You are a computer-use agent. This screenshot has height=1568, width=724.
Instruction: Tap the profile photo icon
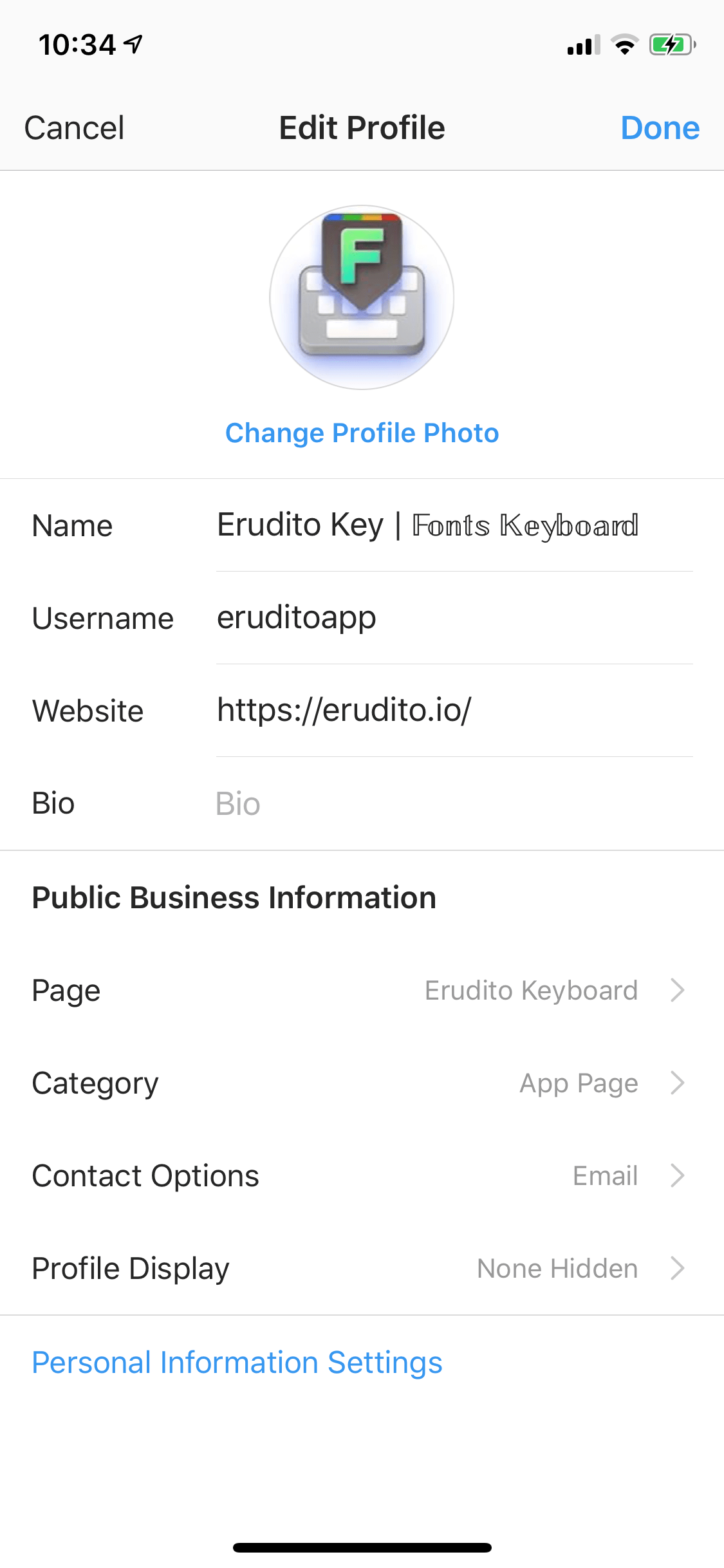(362, 296)
